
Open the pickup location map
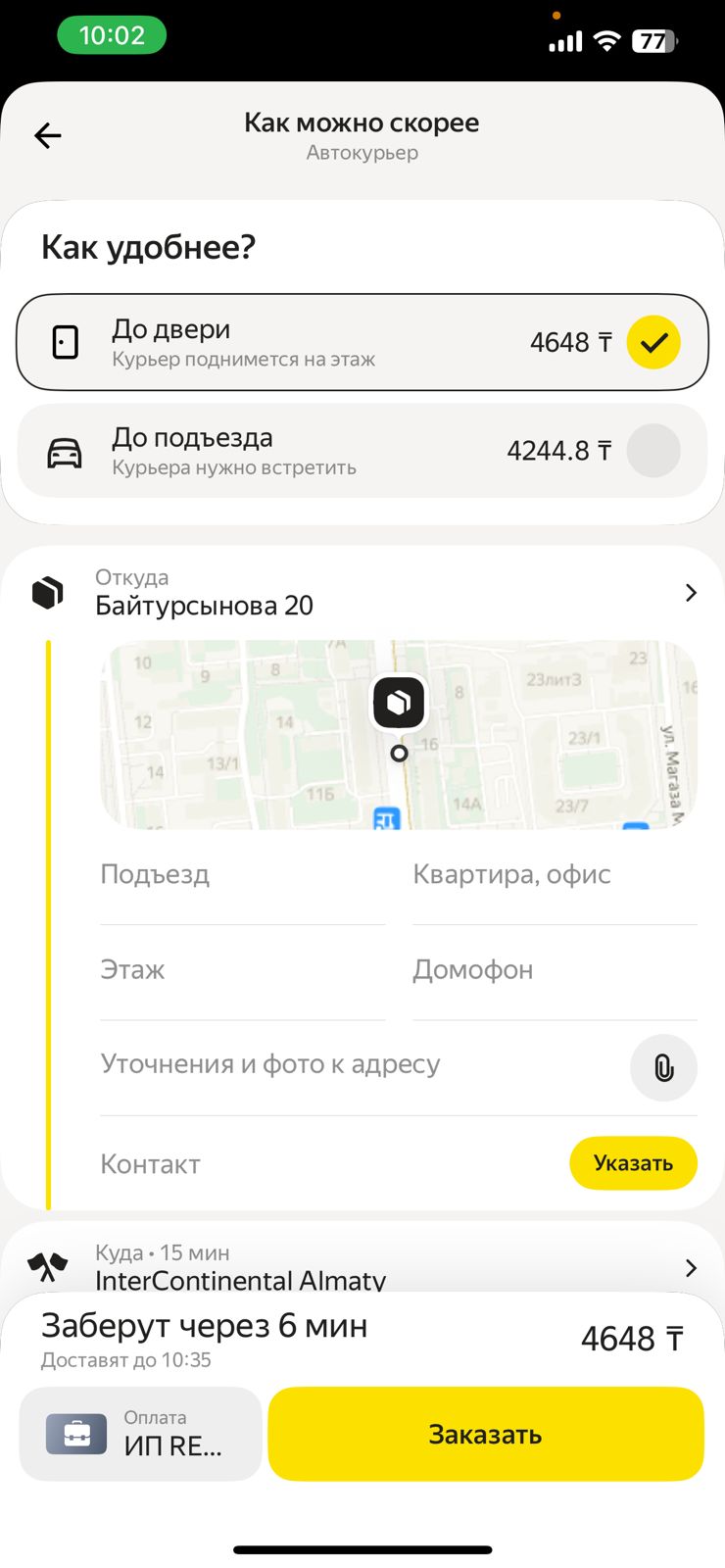[x=398, y=735]
